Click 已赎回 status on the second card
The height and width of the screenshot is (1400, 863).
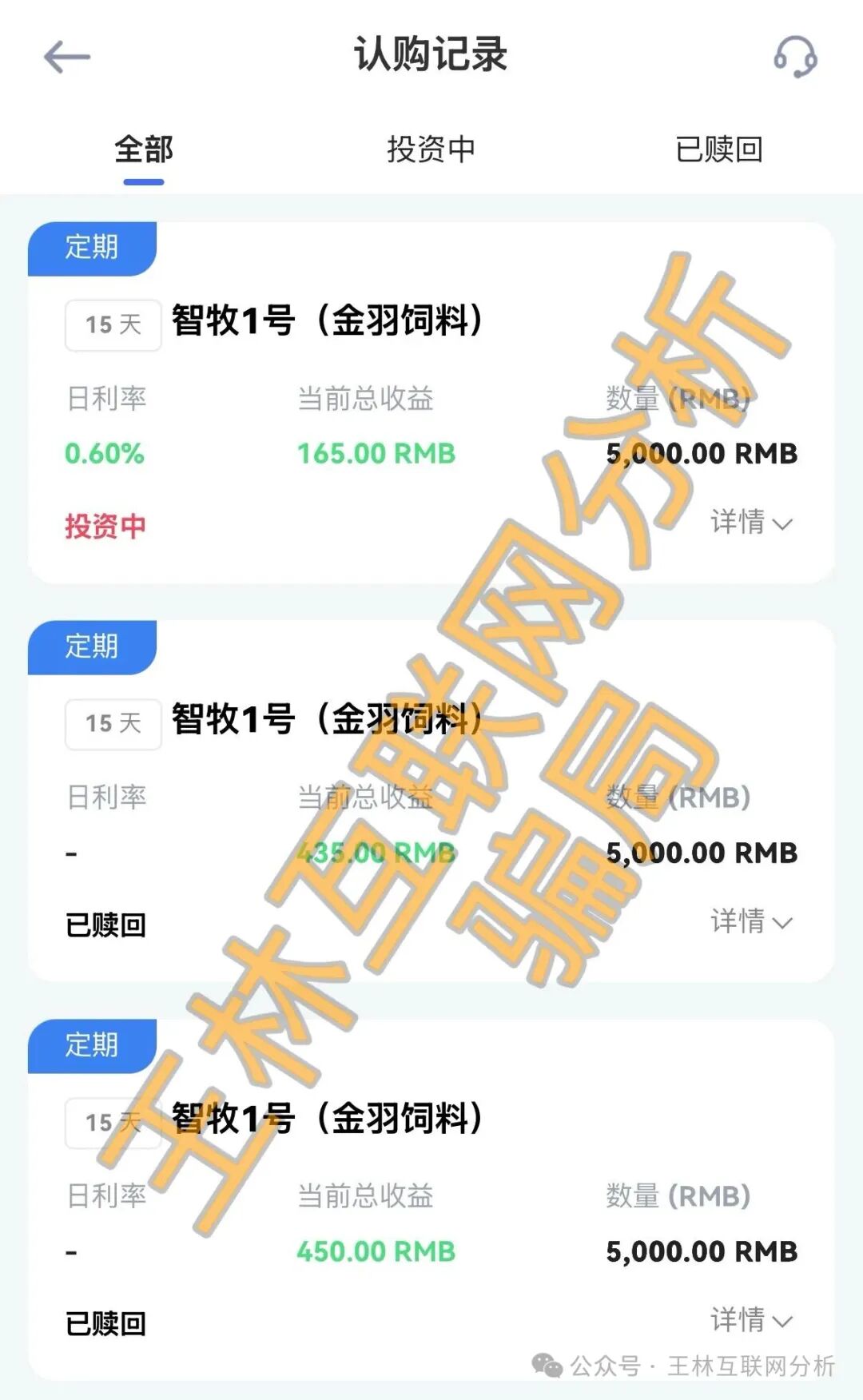pos(105,923)
